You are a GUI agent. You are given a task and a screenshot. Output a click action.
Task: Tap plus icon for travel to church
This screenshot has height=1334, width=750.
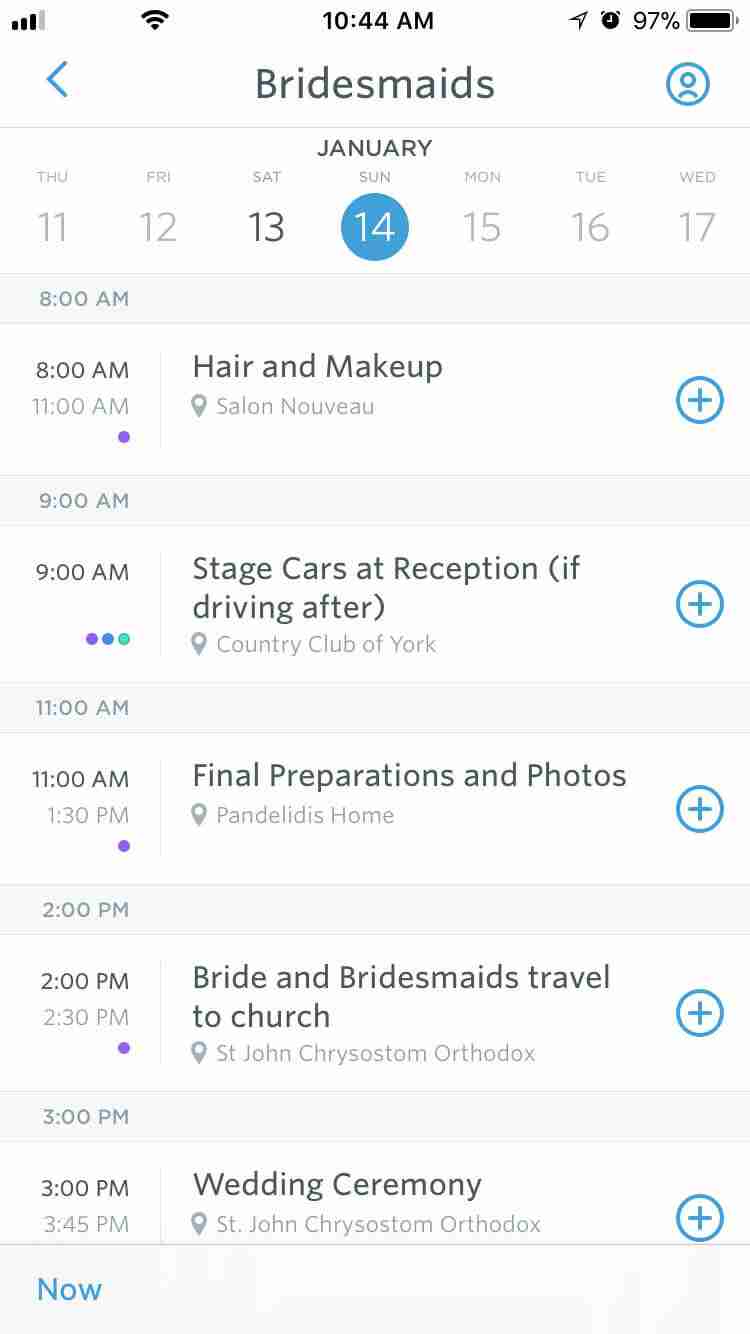[x=699, y=1012]
